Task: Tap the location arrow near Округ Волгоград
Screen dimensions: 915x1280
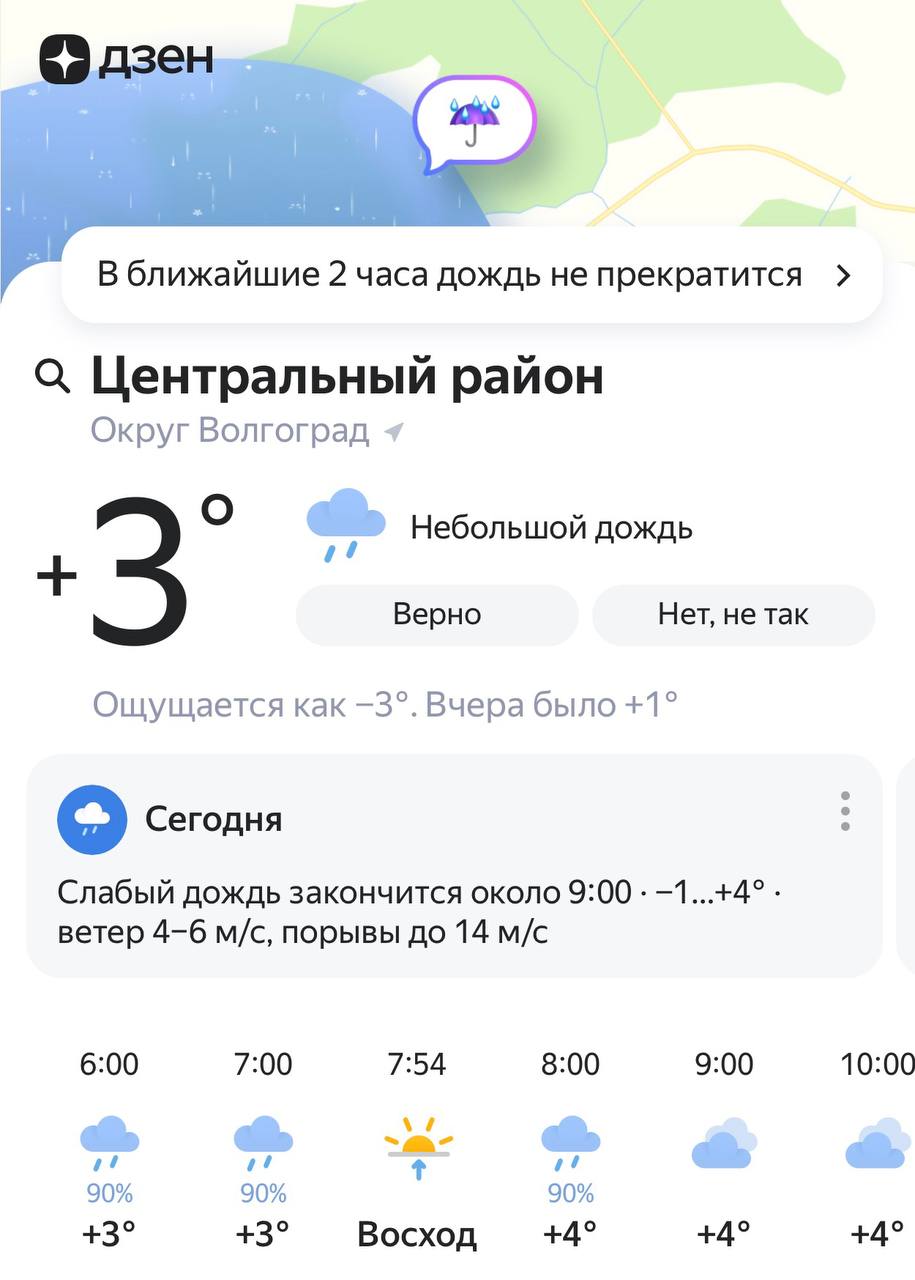Action: [395, 432]
